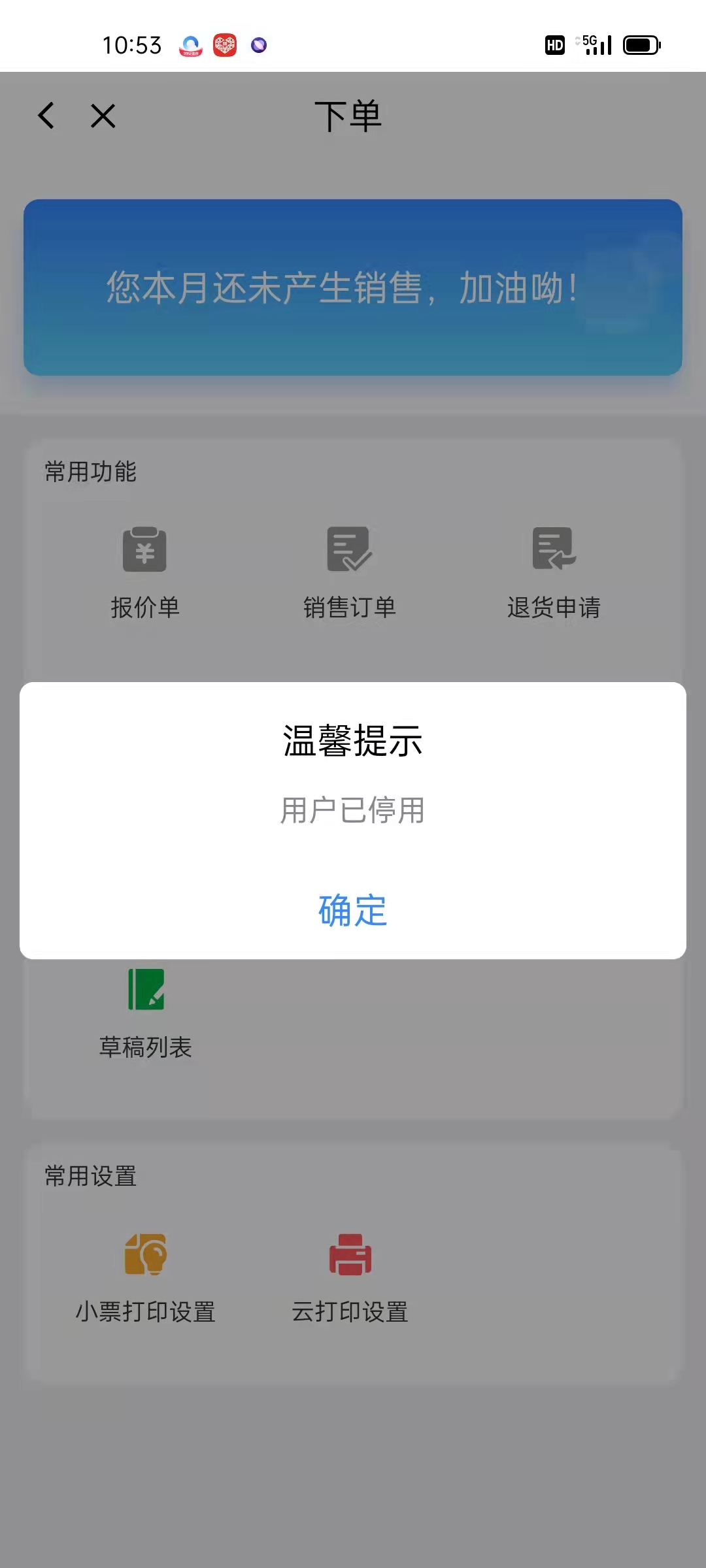
Task: Open 小票打印设置
Action: (x=145, y=1279)
